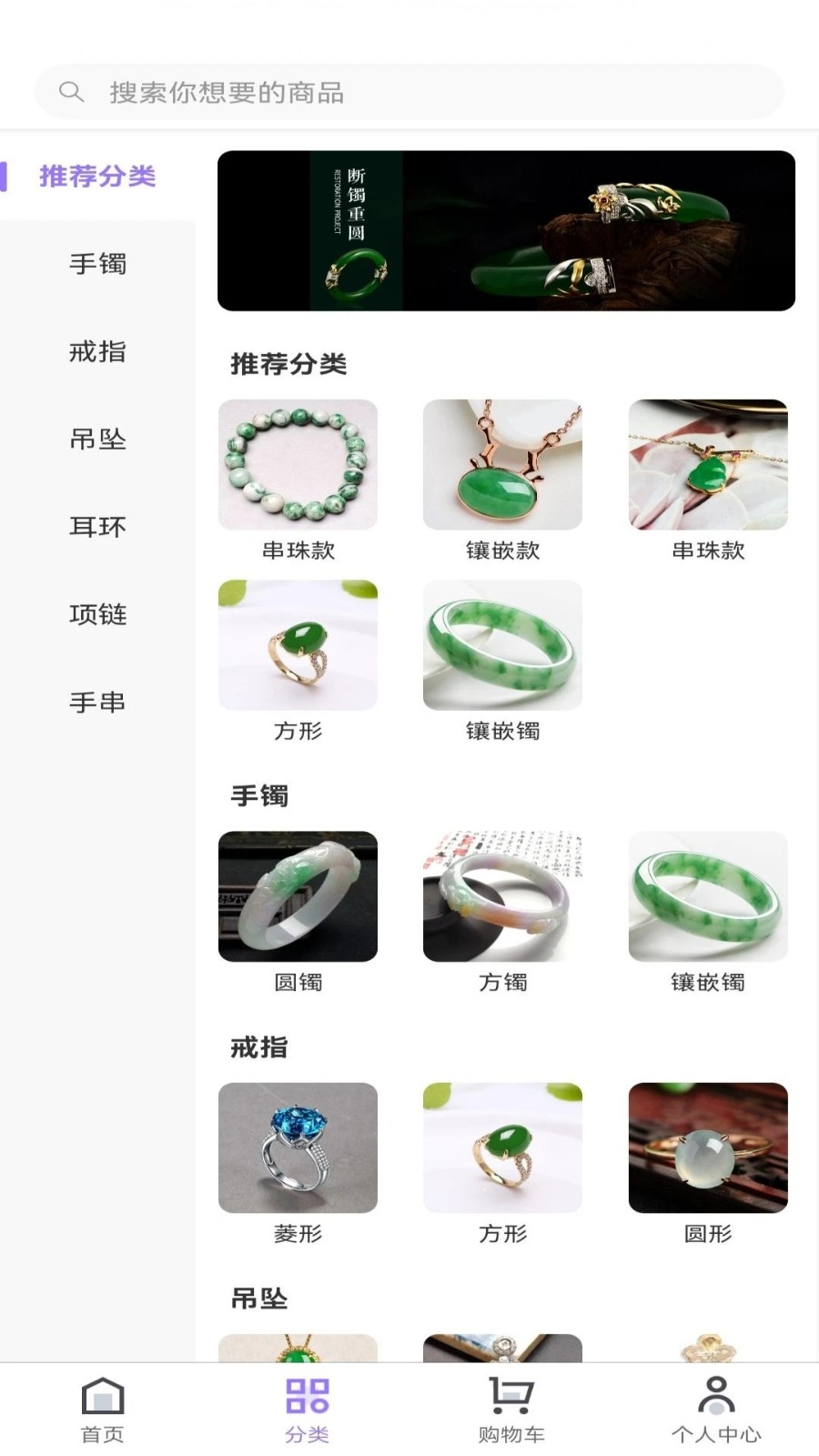Click the magnifier search icon
The width and height of the screenshot is (819, 1456).
click(71, 91)
